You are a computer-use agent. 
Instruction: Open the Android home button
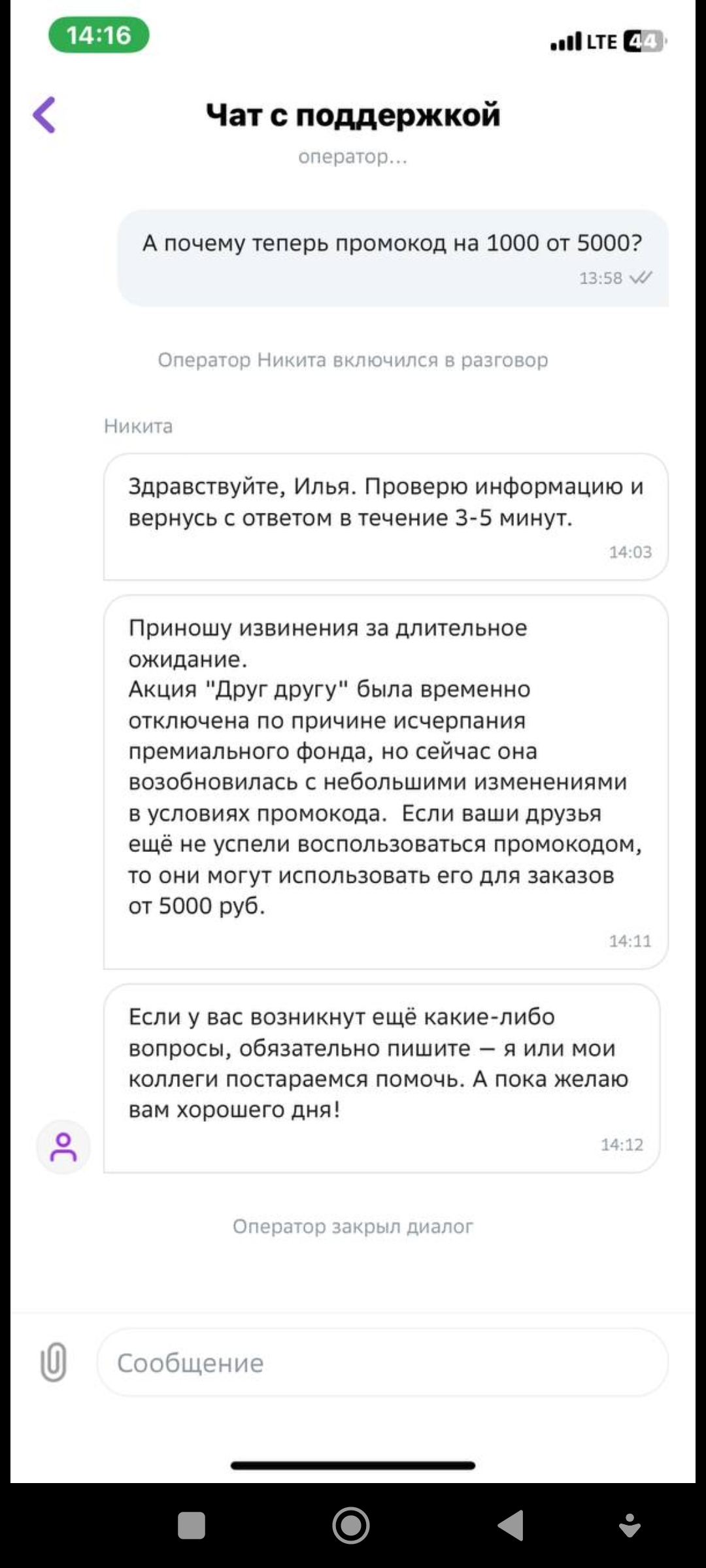351,1526
